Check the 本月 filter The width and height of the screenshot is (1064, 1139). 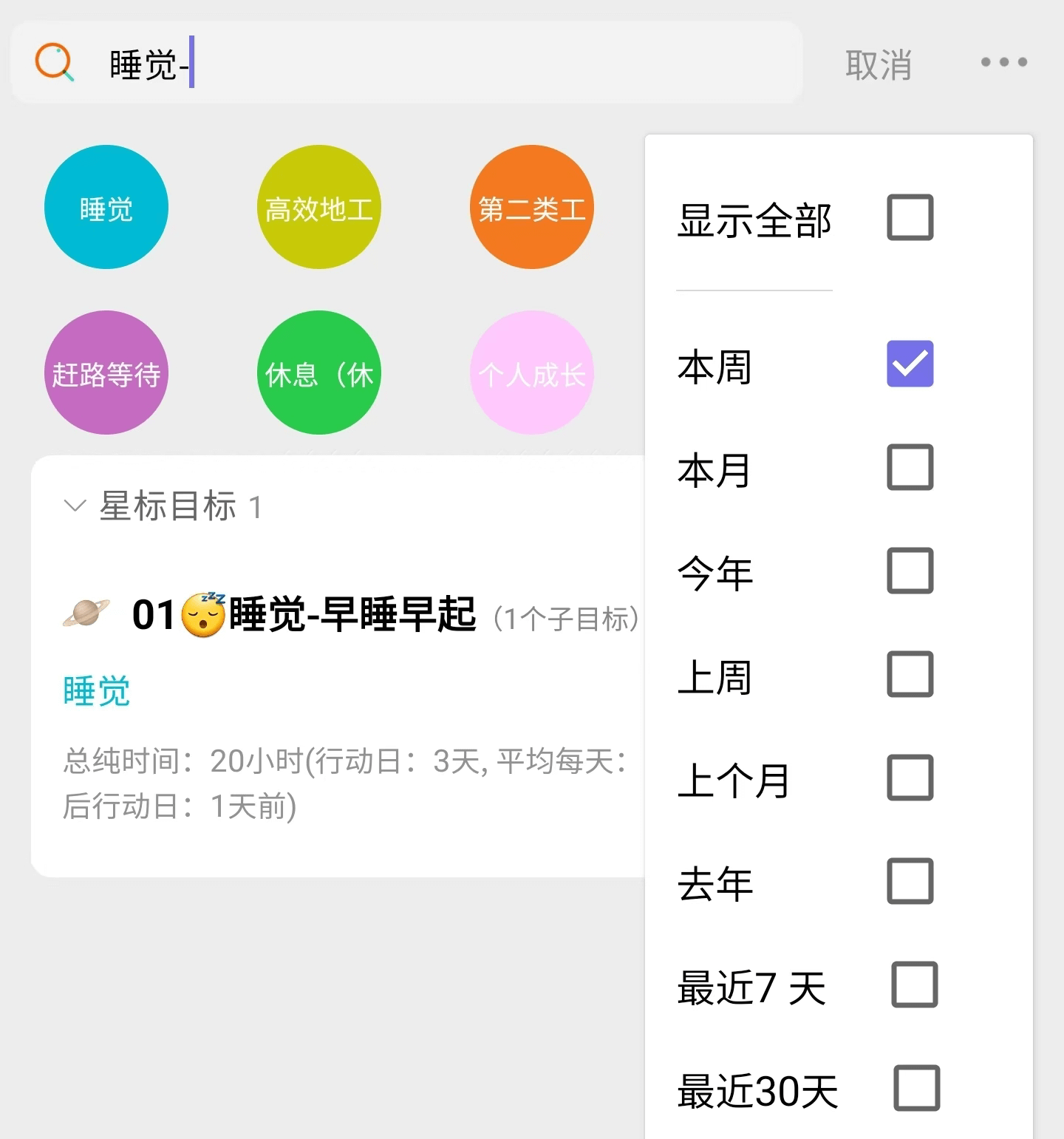910,468
